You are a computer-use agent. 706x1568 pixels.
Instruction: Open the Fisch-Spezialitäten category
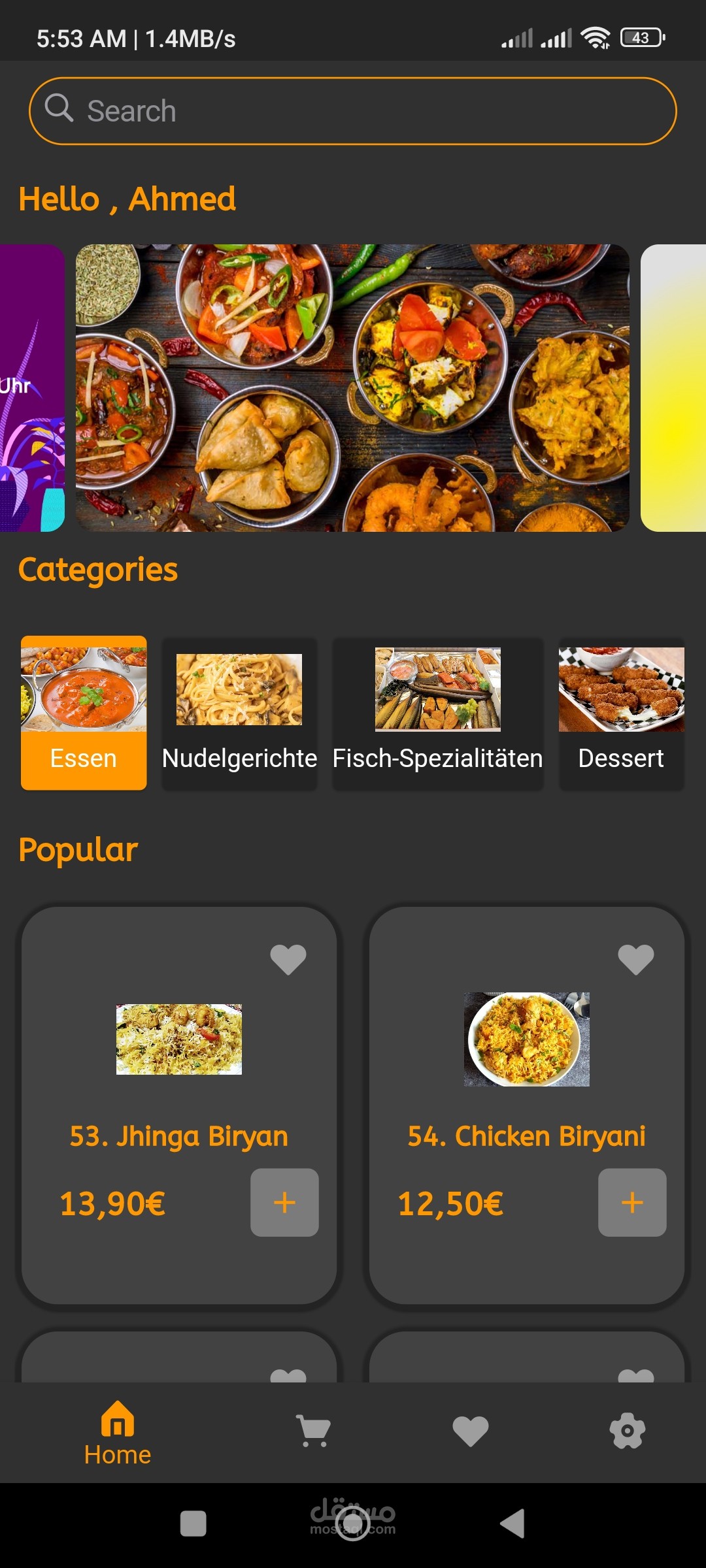[x=437, y=713]
